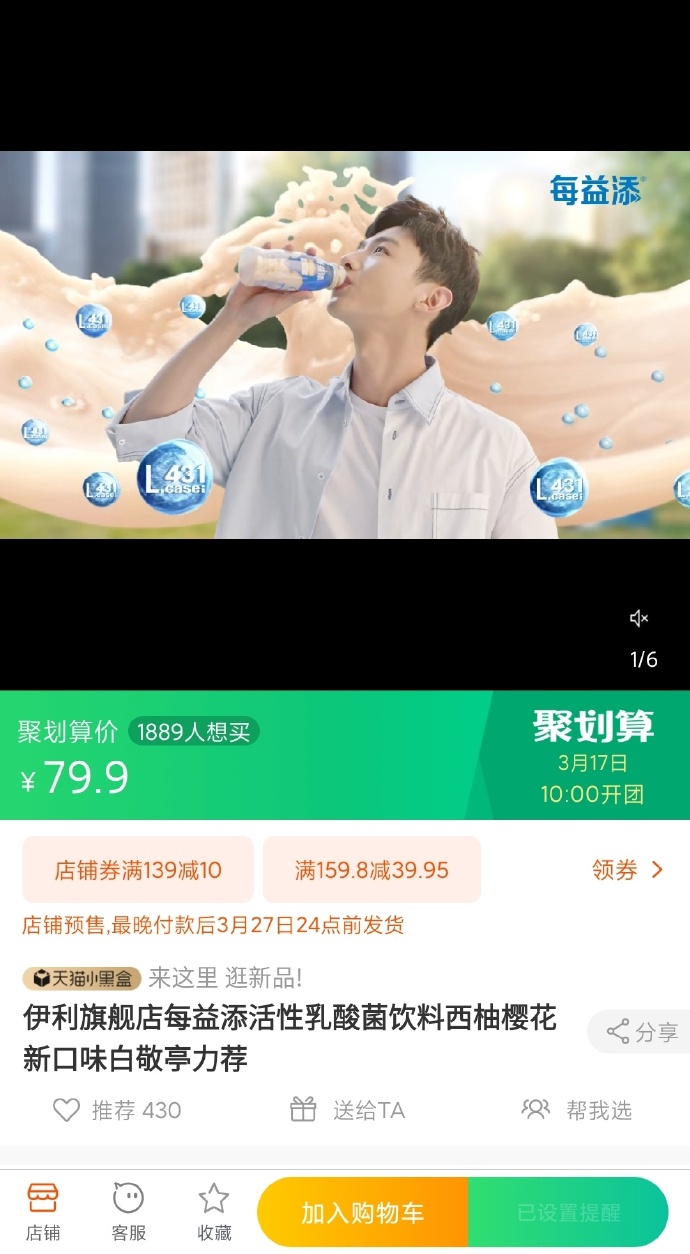Choose 送给TA to gift this item
This screenshot has height=1254, width=690.
(347, 1110)
